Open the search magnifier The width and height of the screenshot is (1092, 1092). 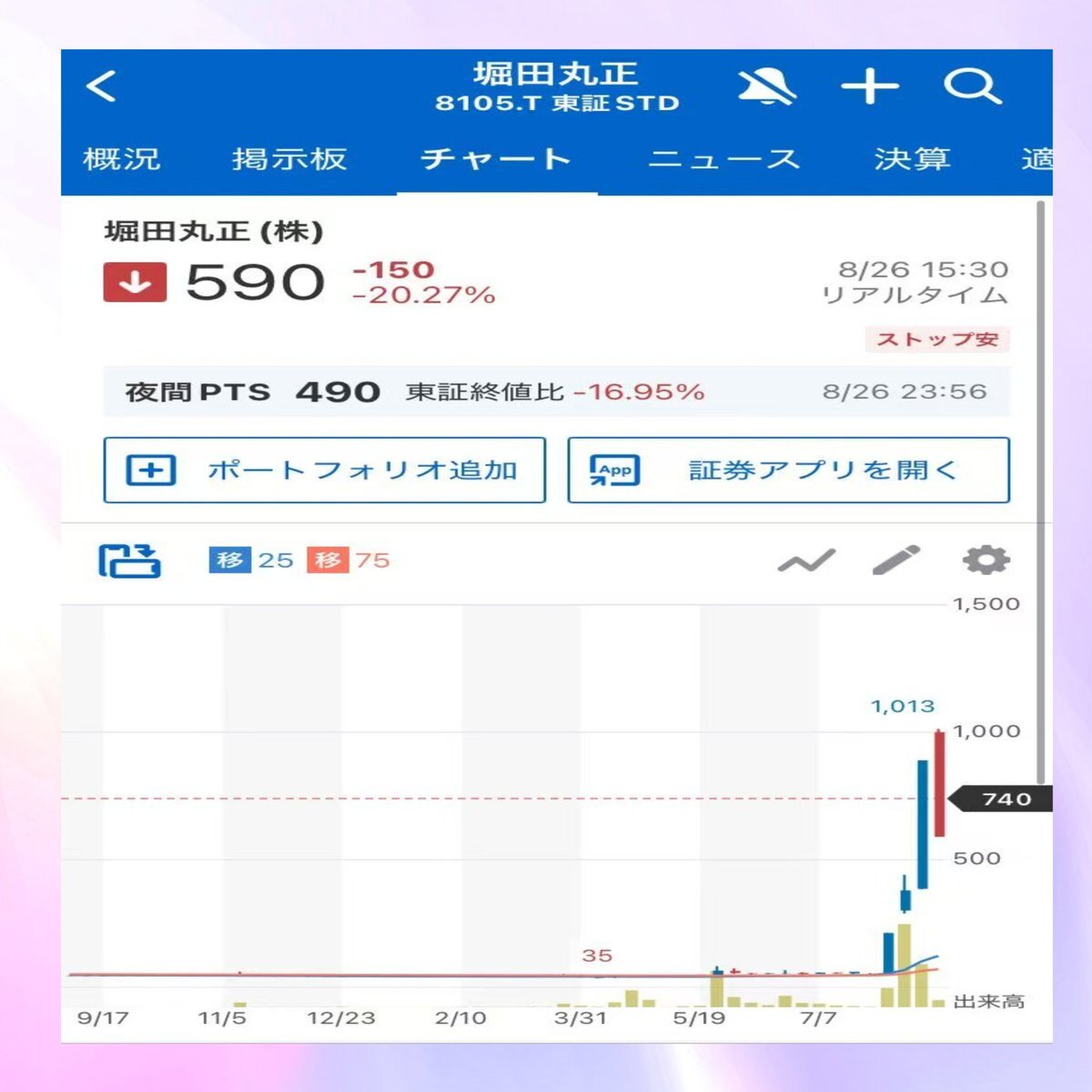click(972, 87)
